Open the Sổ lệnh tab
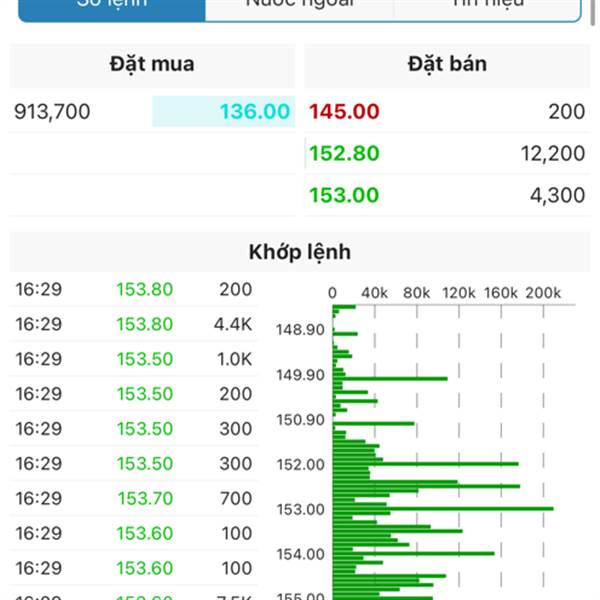This screenshot has height=600, width=600. tap(112, 7)
